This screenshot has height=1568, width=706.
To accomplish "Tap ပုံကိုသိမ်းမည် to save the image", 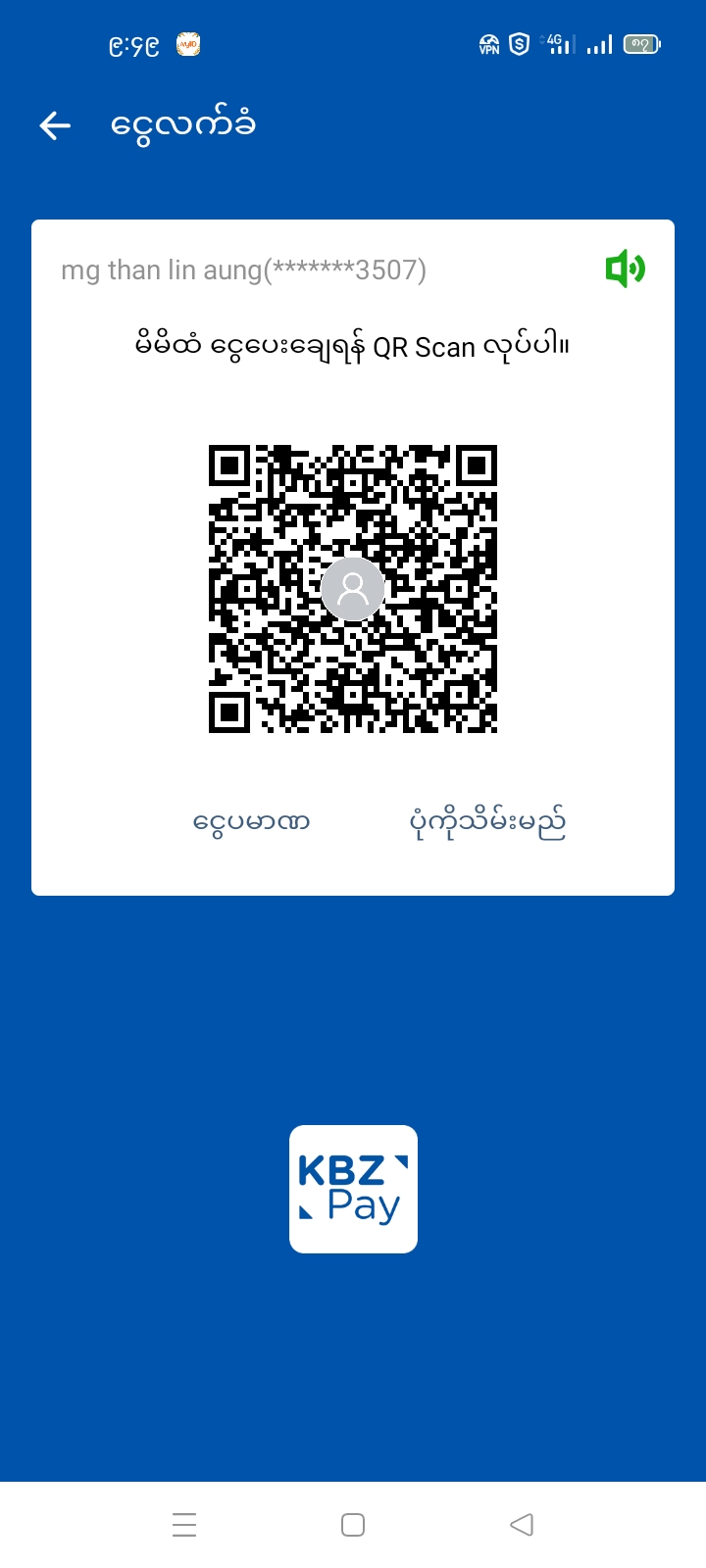I will pos(486,823).
